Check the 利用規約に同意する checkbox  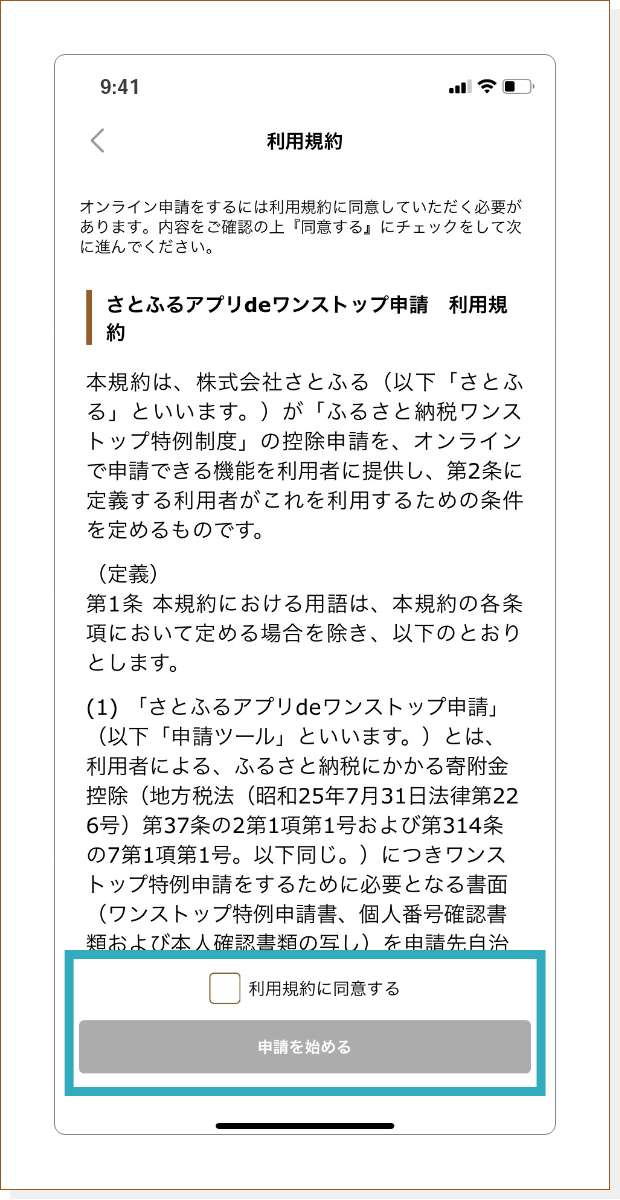click(225, 989)
